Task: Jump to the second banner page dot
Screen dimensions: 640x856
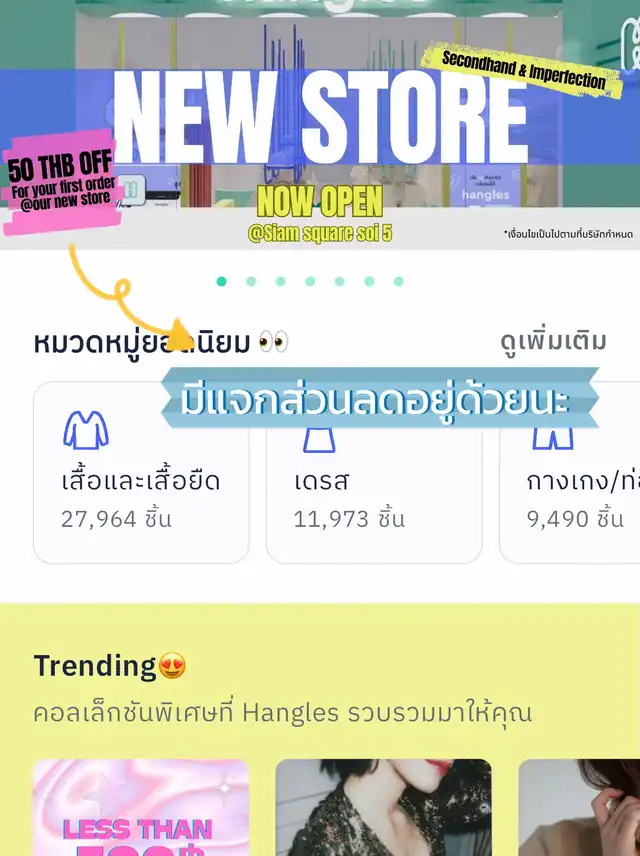Action: pyautogui.click(x=251, y=281)
